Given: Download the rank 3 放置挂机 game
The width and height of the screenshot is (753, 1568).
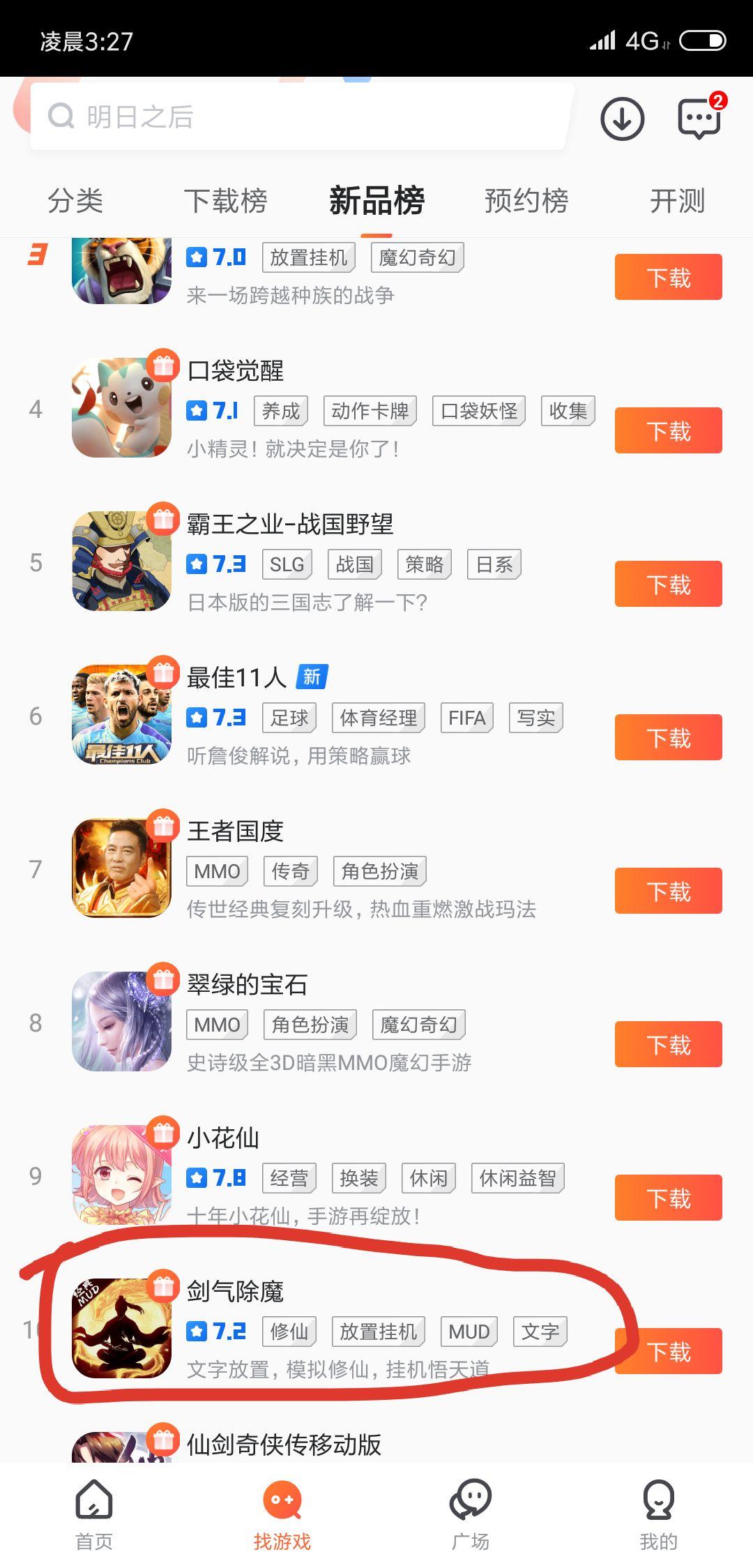Looking at the screenshot, I should pyautogui.click(x=668, y=278).
